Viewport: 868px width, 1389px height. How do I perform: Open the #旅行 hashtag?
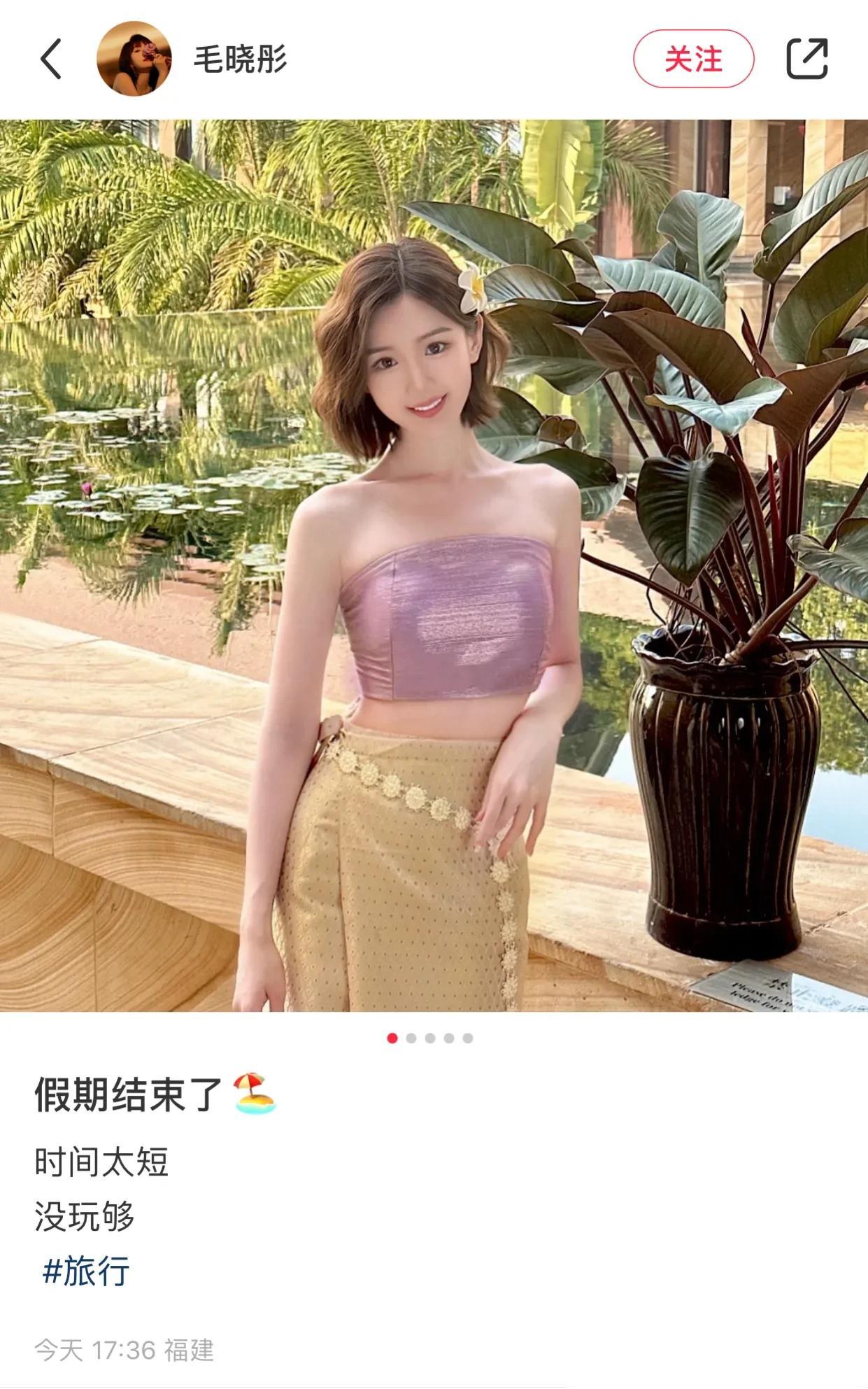point(86,1270)
